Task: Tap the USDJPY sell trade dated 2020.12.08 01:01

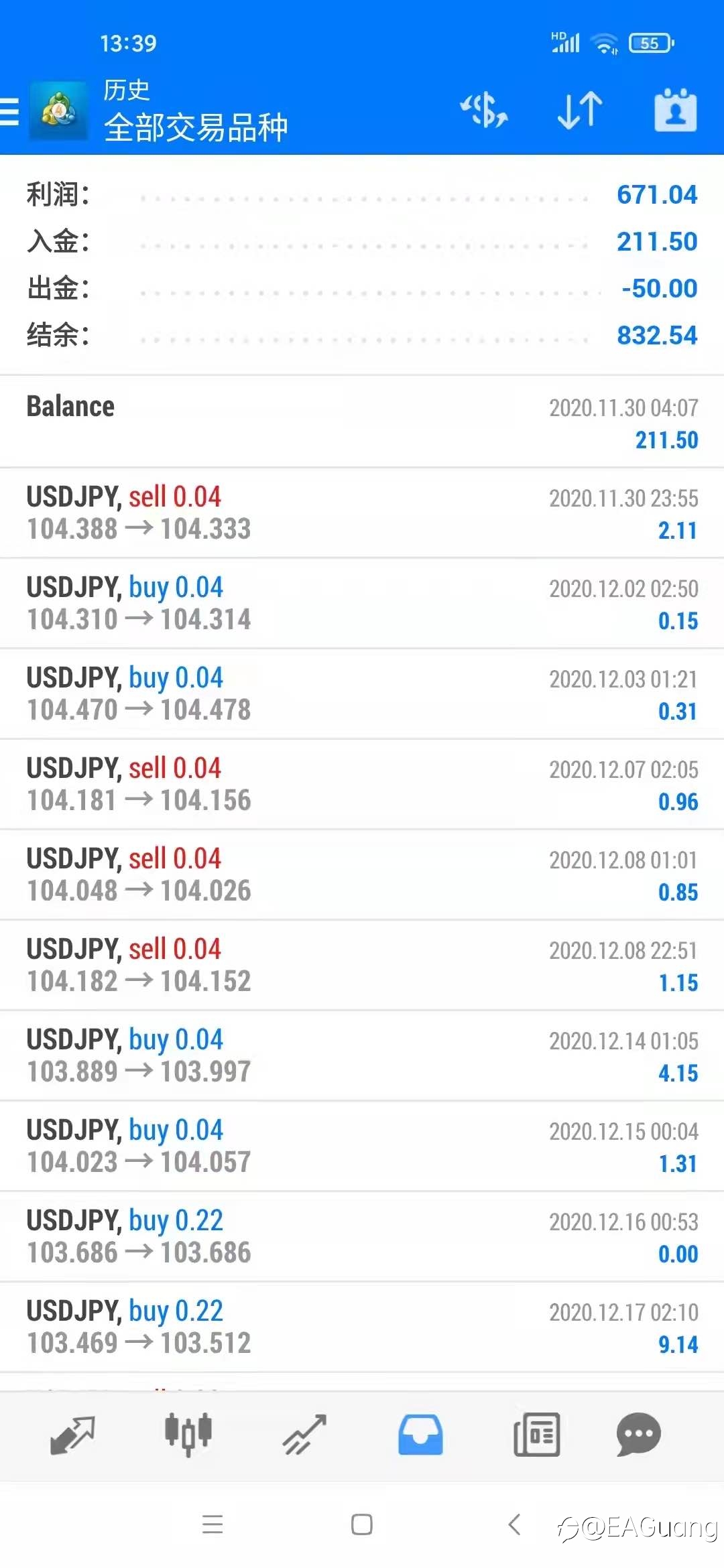Action: [362, 875]
